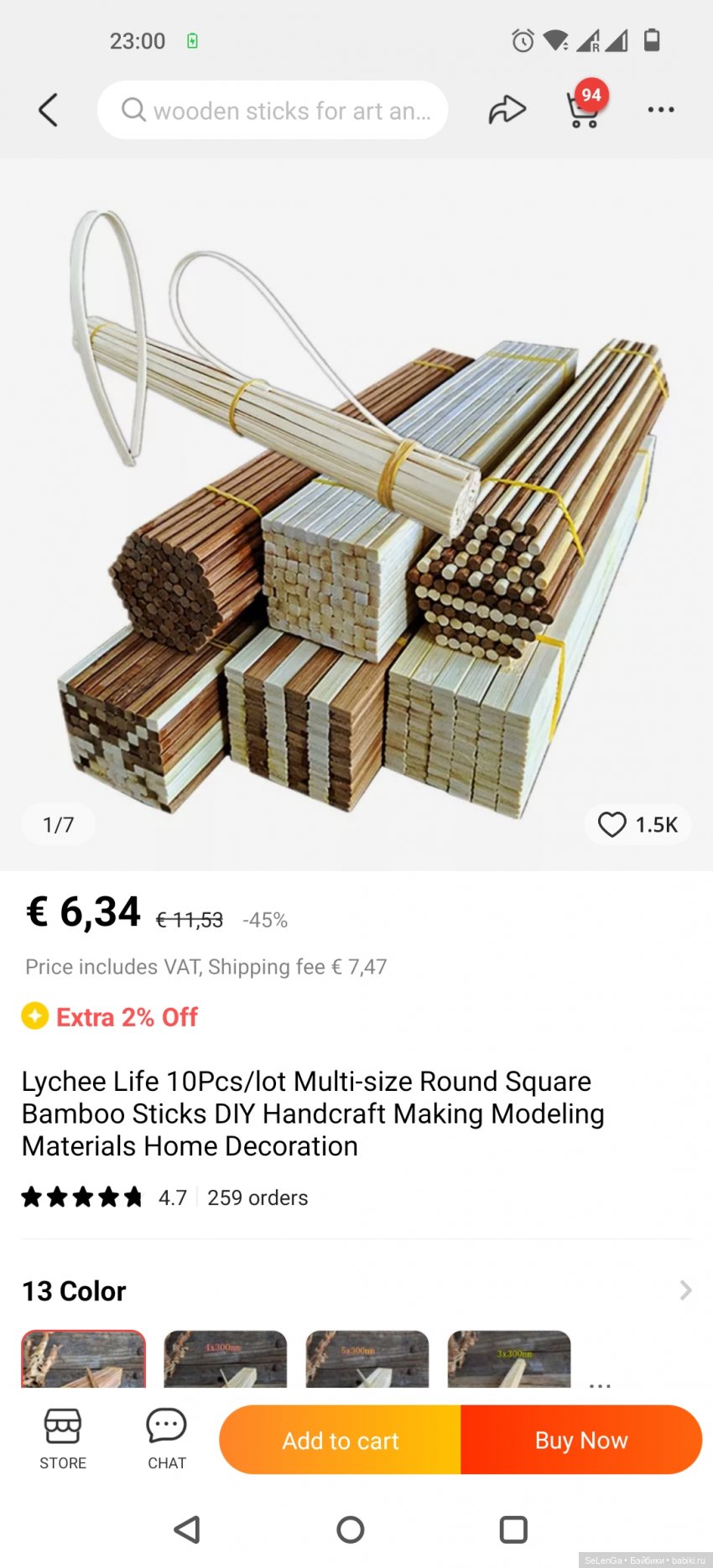The width and height of the screenshot is (713, 1568).
Task: Tap Add to cart
Action: (x=340, y=1440)
